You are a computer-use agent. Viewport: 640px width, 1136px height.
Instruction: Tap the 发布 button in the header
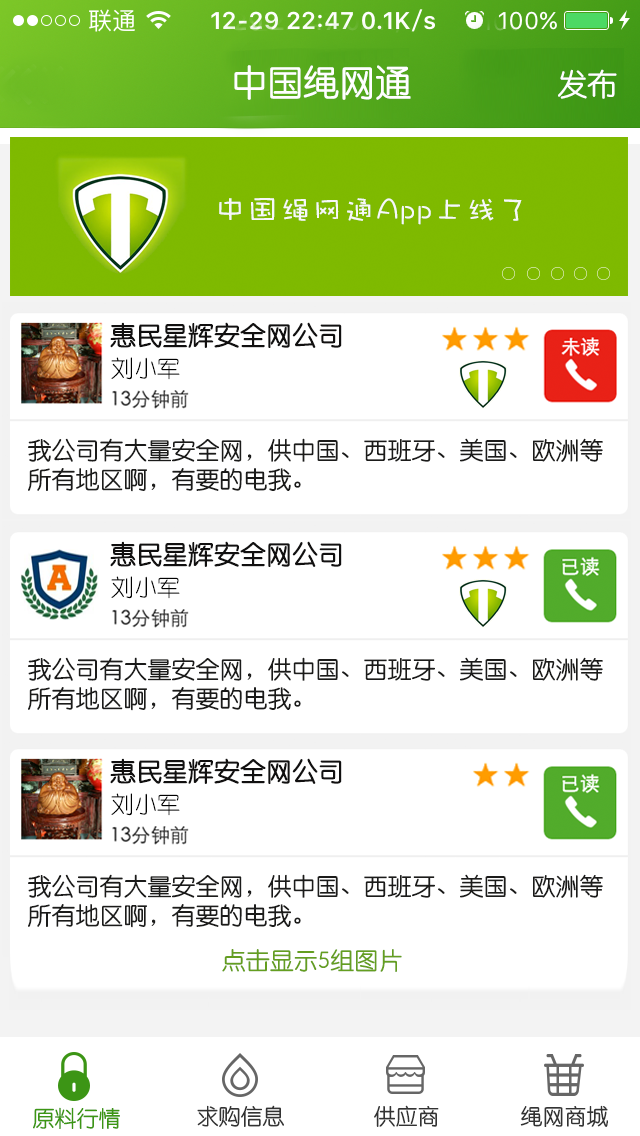click(x=586, y=85)
